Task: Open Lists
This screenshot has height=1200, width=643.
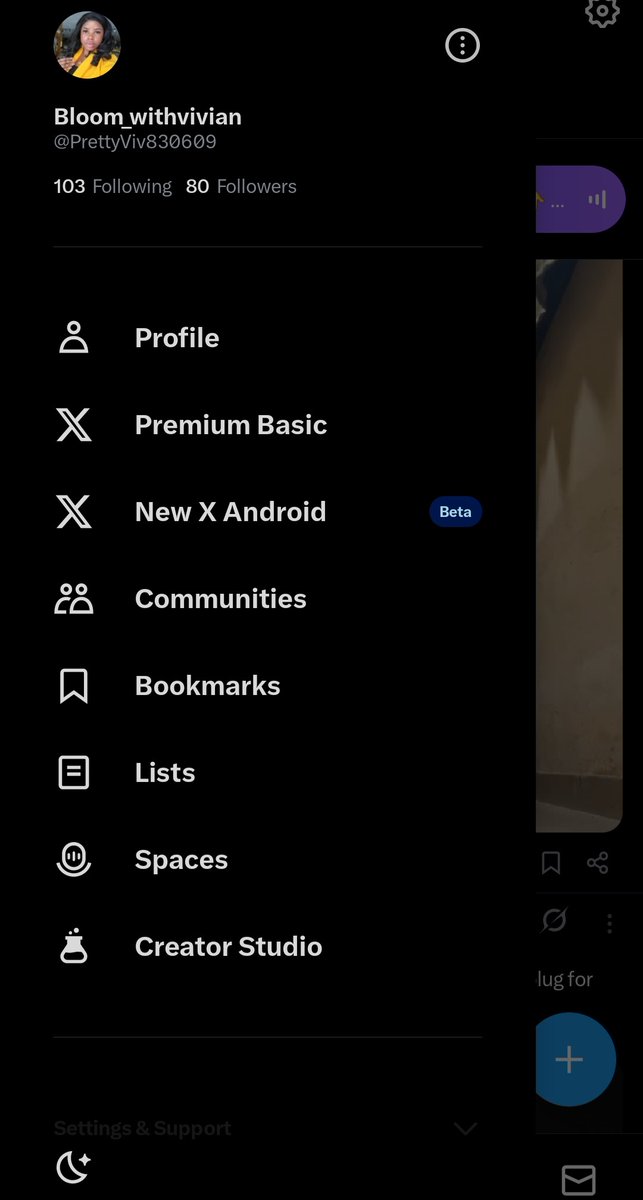Action: click(x=268, y=773)
